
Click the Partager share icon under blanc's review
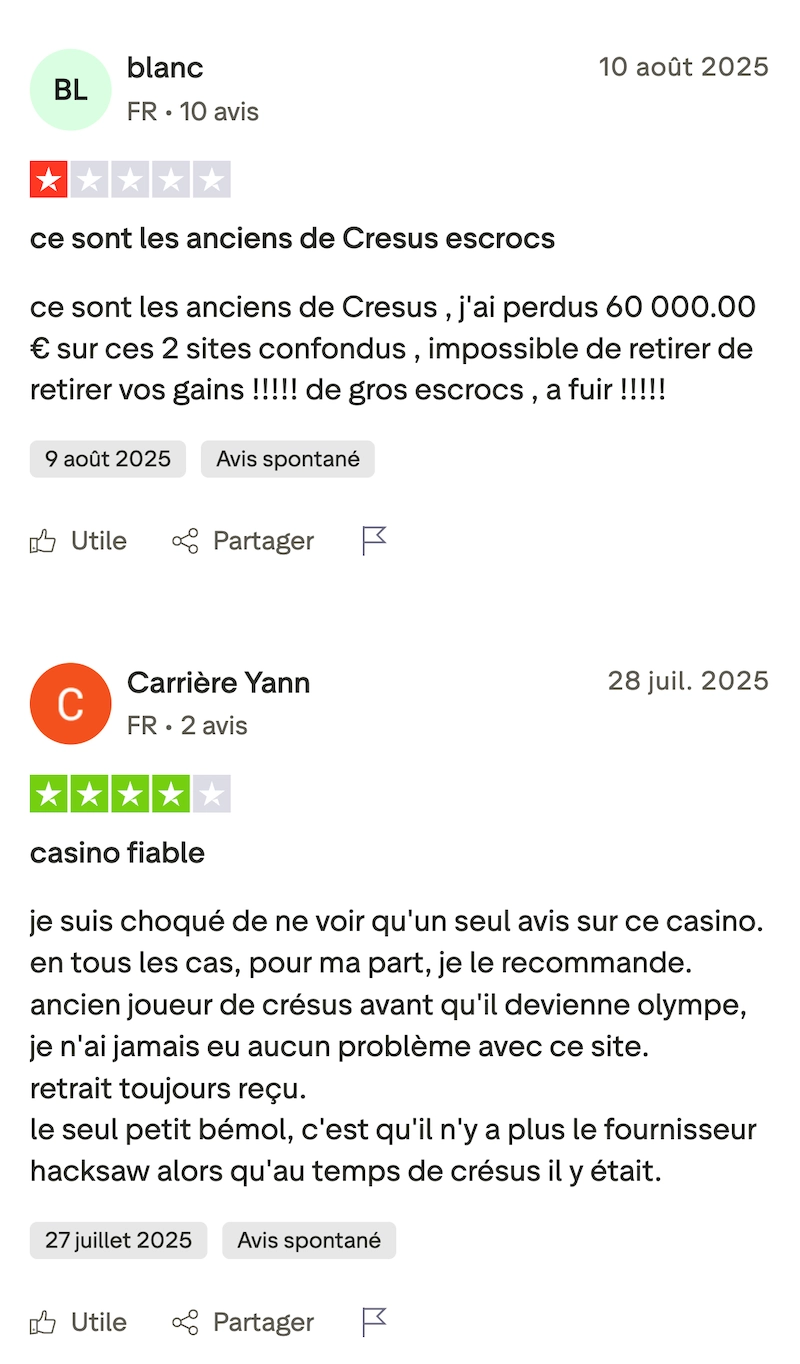pos(185,540)
